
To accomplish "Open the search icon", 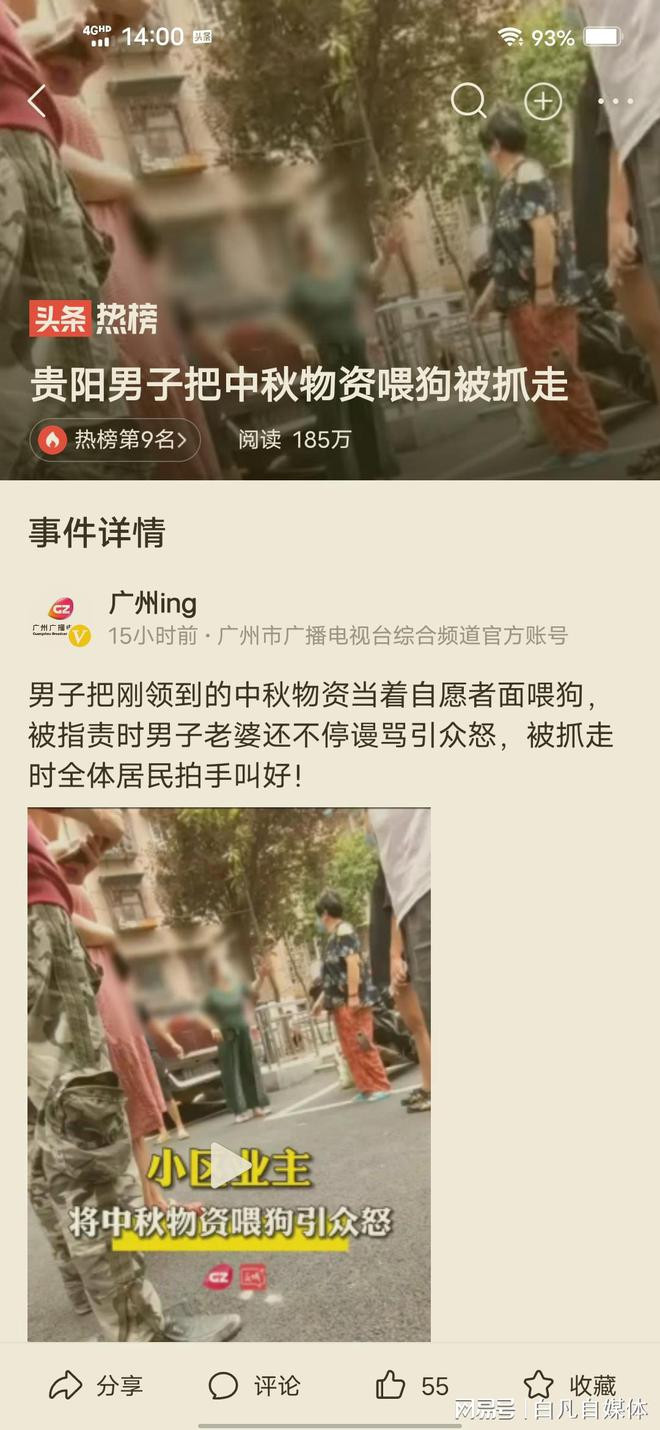I will pos(468,101).
